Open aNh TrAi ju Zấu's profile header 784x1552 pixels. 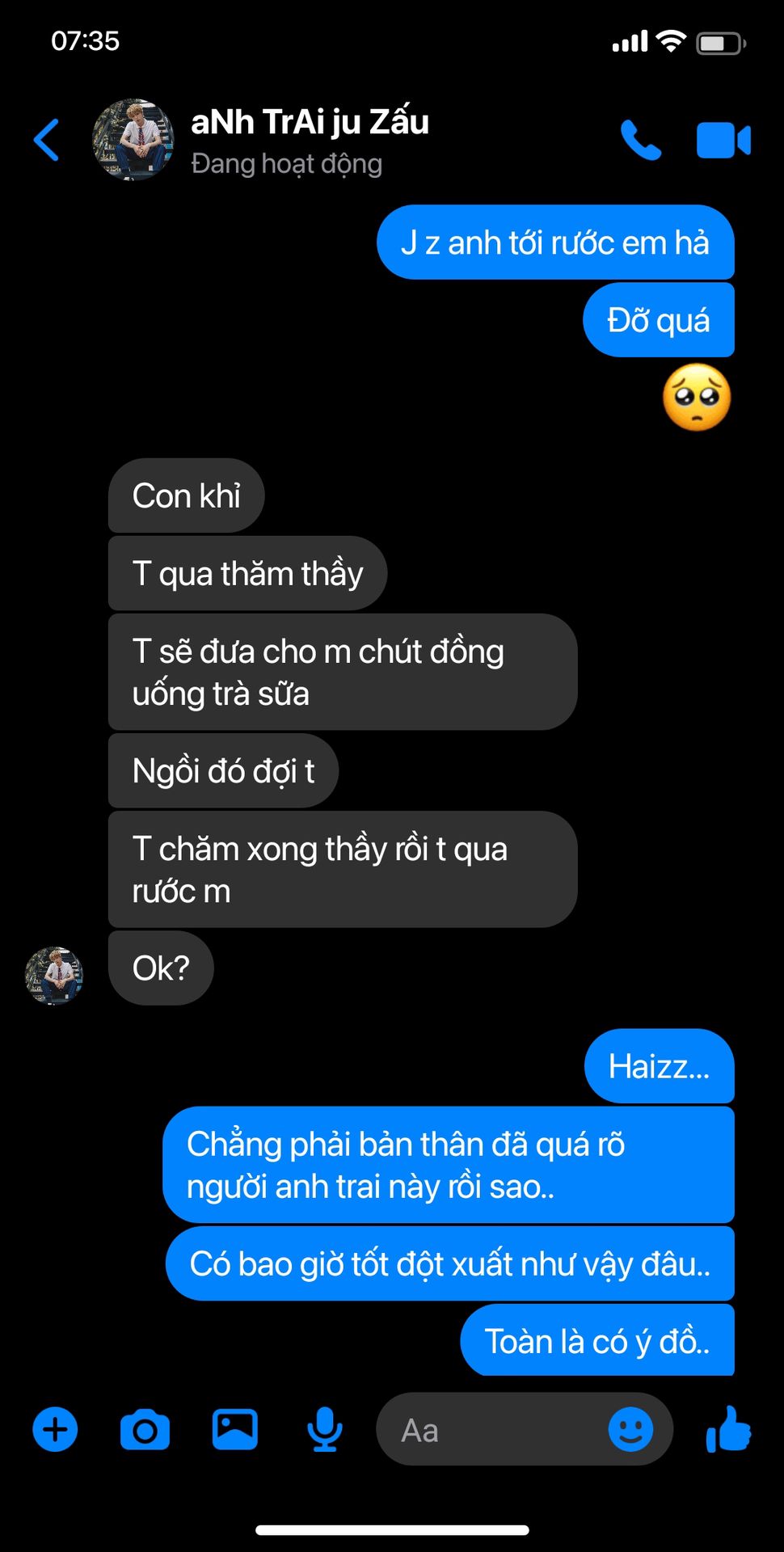click(x=309, y=140)
